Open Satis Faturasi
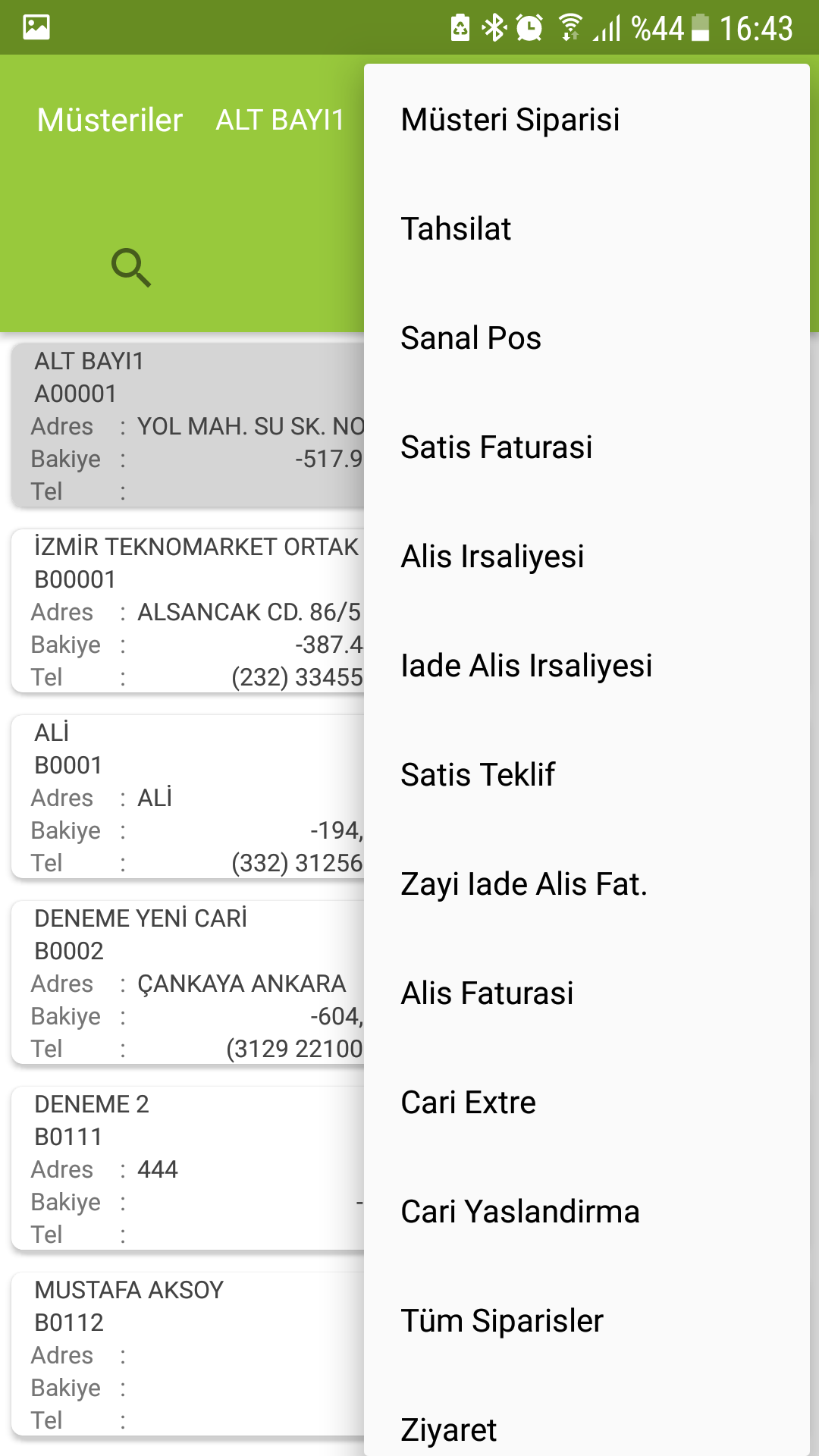 pos(497,447)
